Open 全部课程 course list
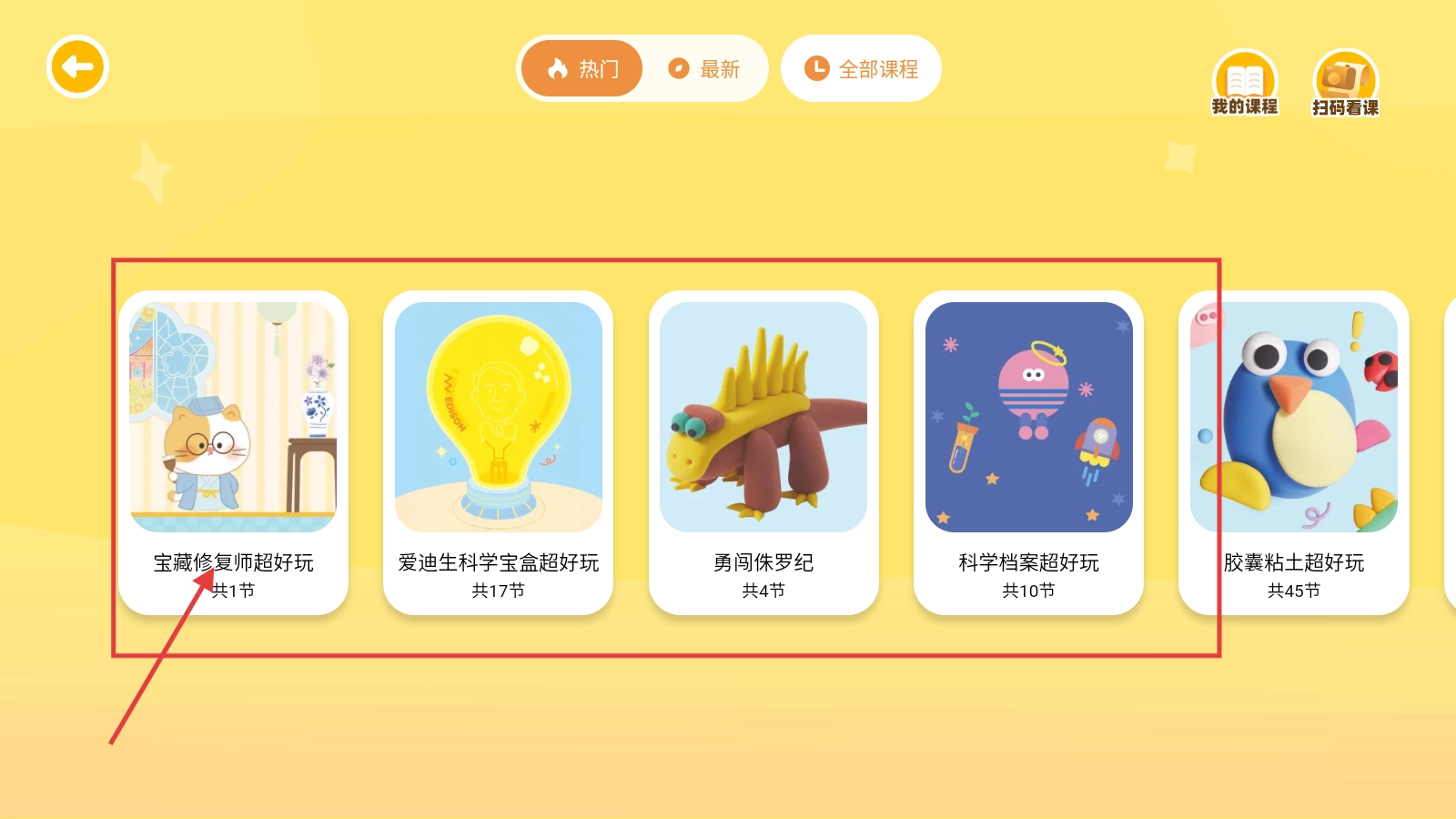Viewport: 1456px width, 819px height. click(861, 68)
